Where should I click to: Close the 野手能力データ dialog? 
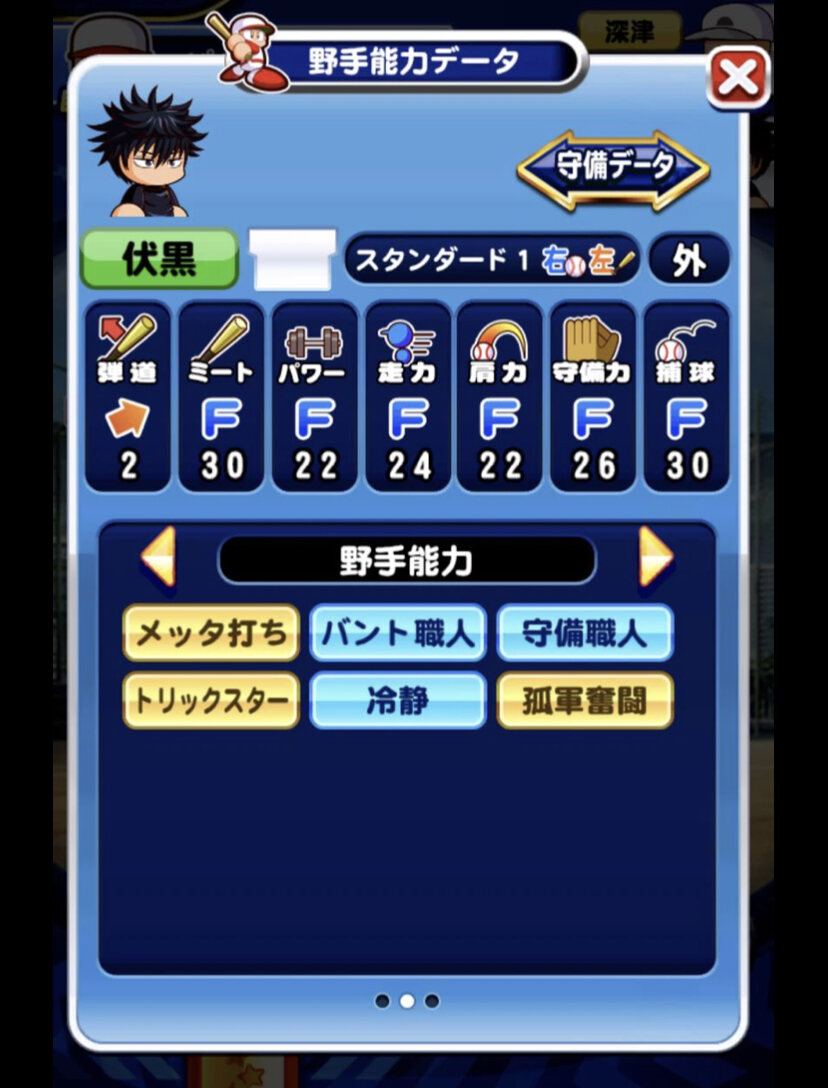point(738,77)
